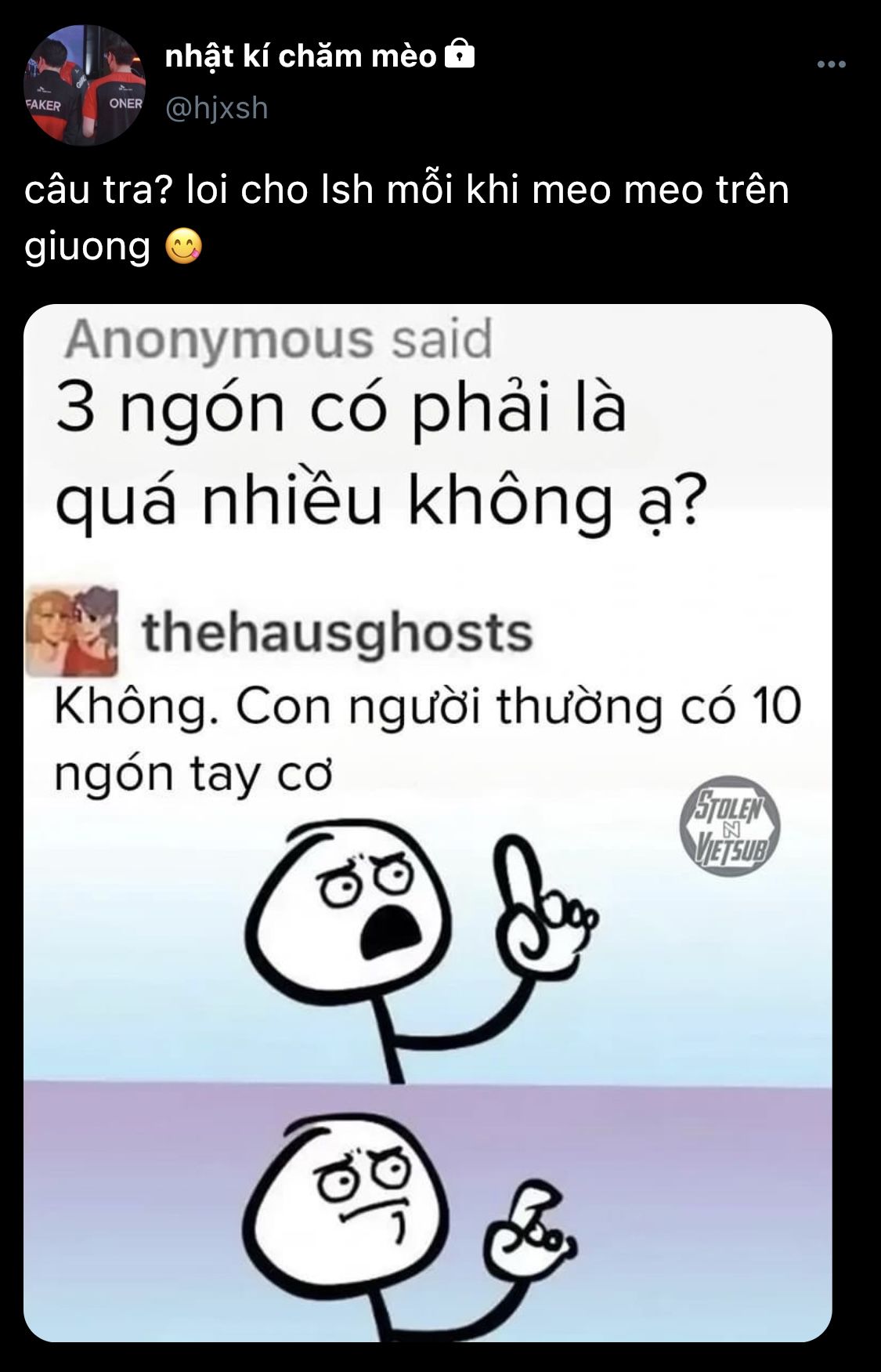Open the tweet's three-dot overflow menu
881x1372 pixels.
[x=831, y=64]
